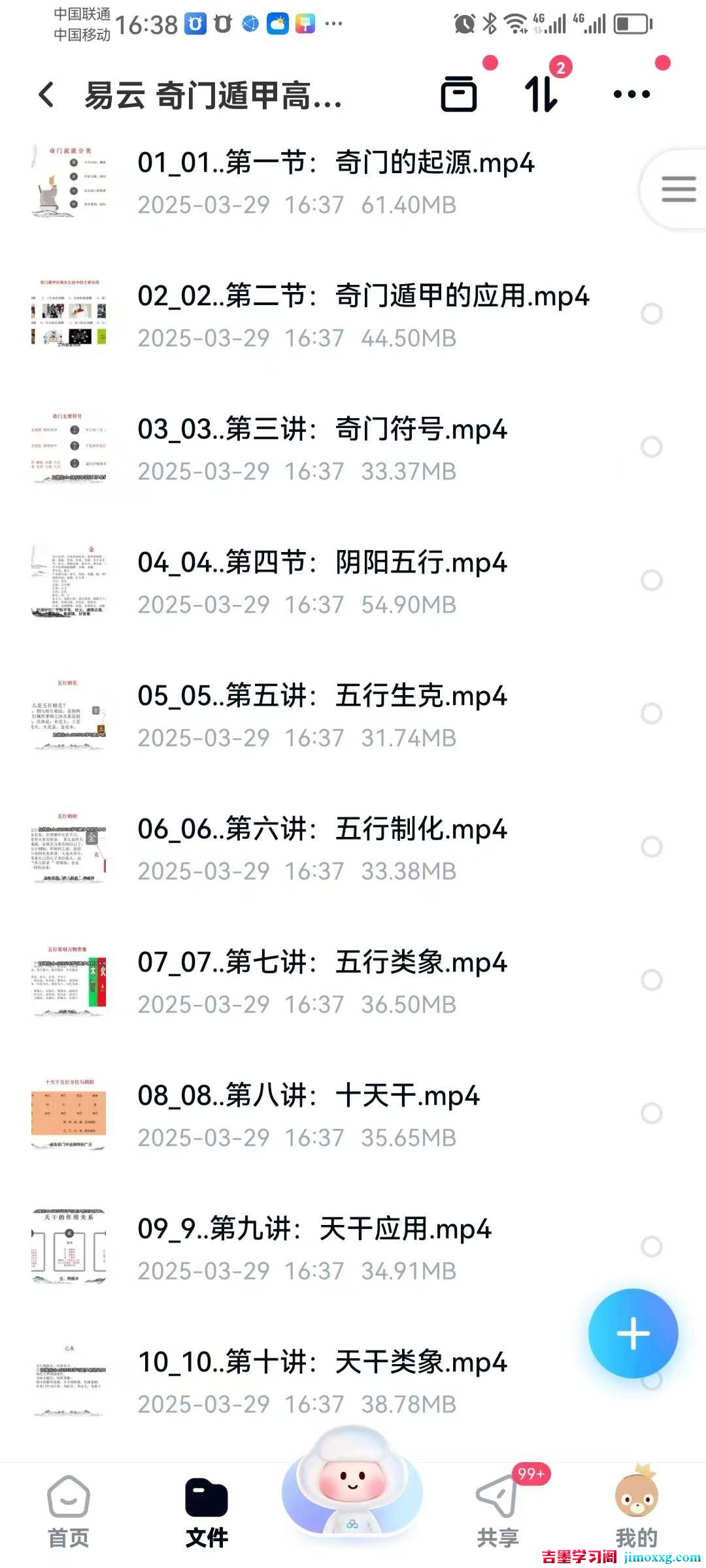Screen dimensions: 706x1568
Task: Go back from the 易云 奇门遁甲 folder
Action: click(x=47, y=95)
